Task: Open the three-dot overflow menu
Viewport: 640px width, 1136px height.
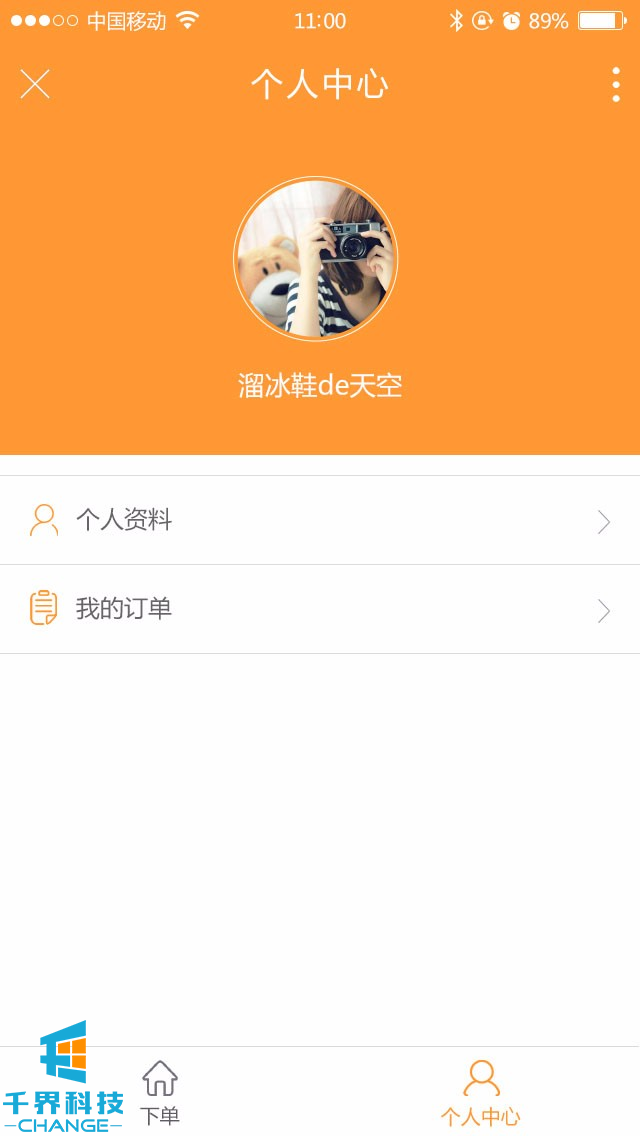Action: pos(615,85)
